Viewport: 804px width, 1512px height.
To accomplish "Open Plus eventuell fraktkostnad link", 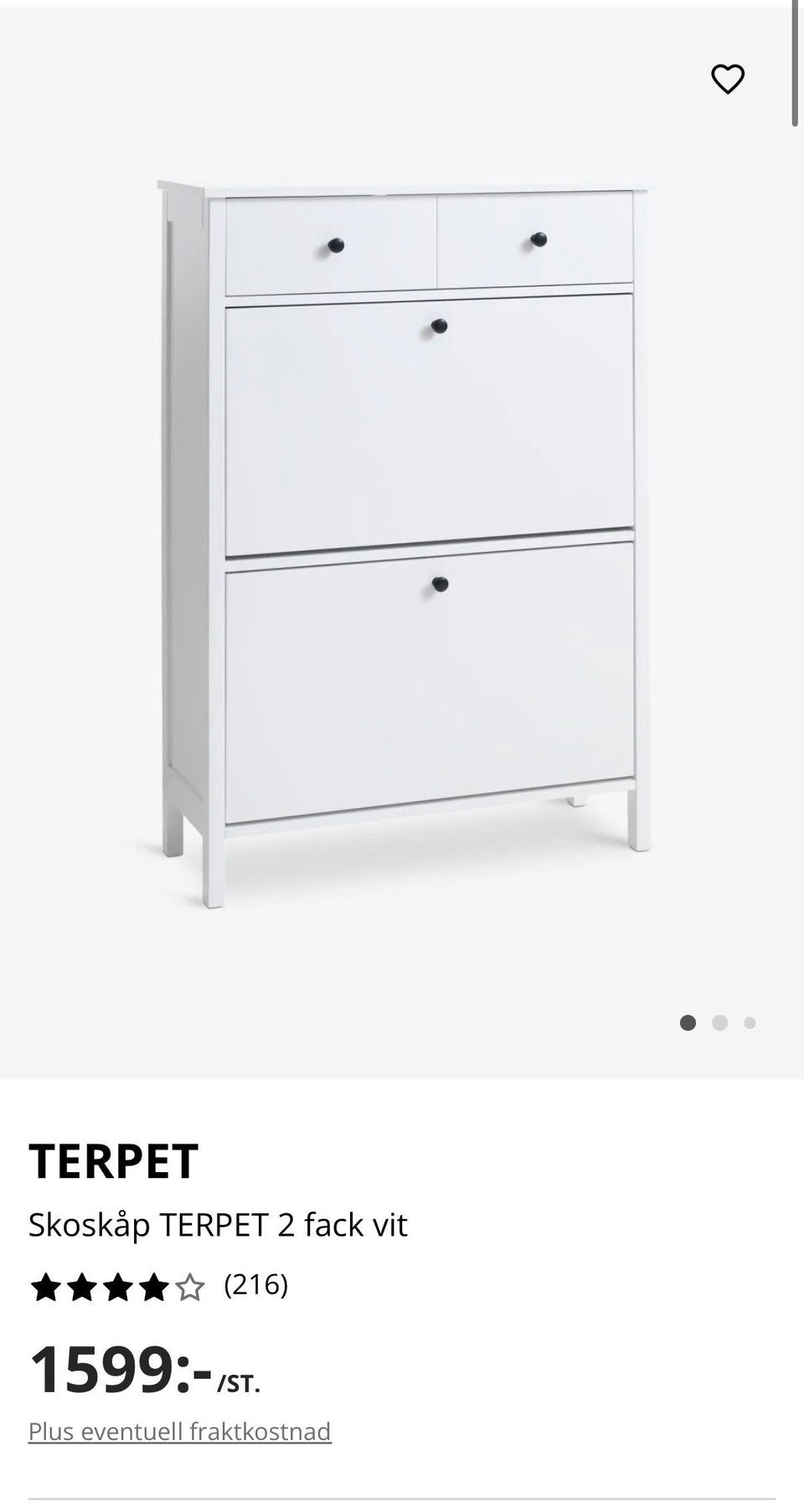I will [x=180, y=1431].
